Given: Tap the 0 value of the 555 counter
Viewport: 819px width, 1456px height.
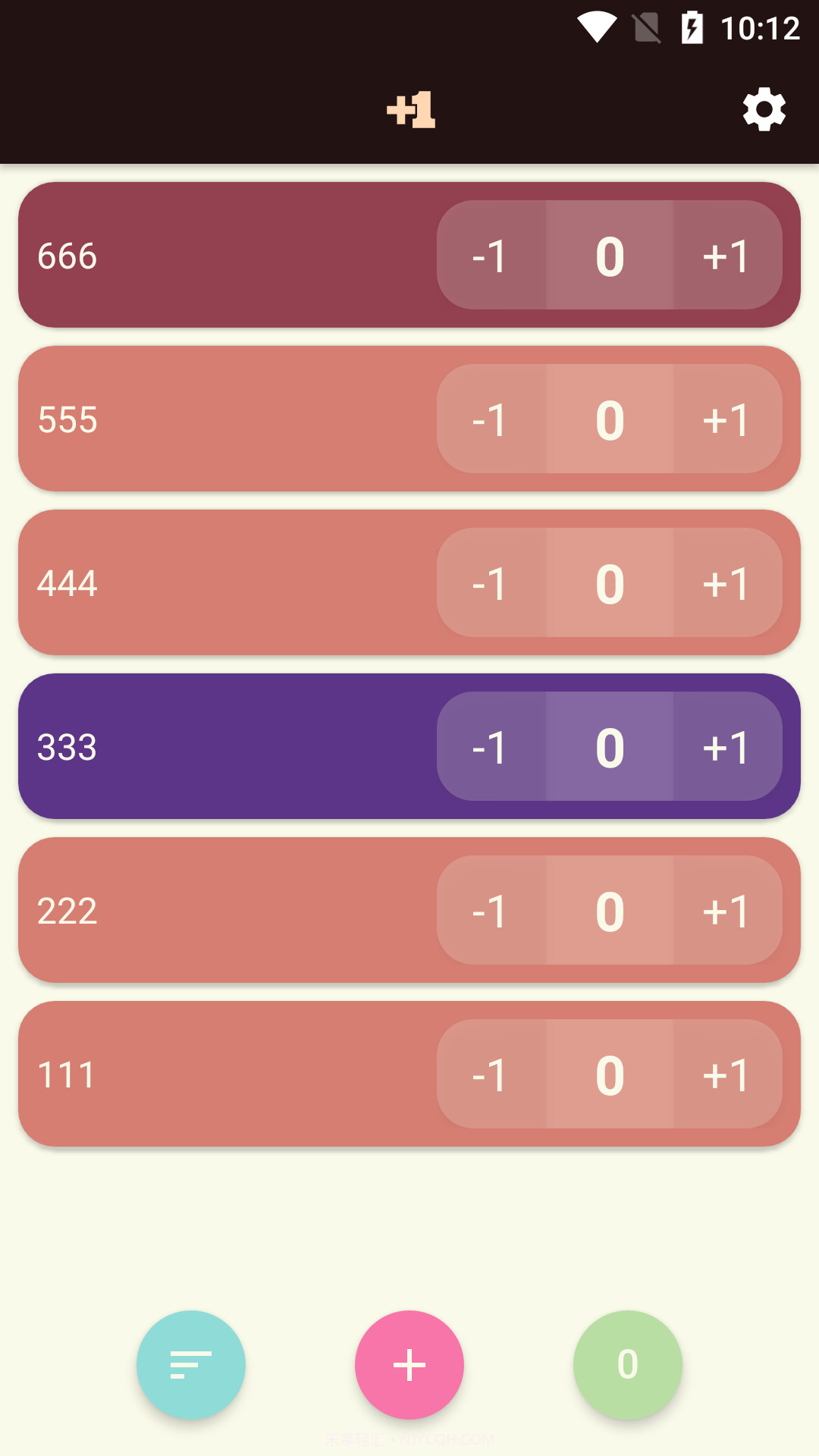Looking at the screenshot, I should coord(610,419).
